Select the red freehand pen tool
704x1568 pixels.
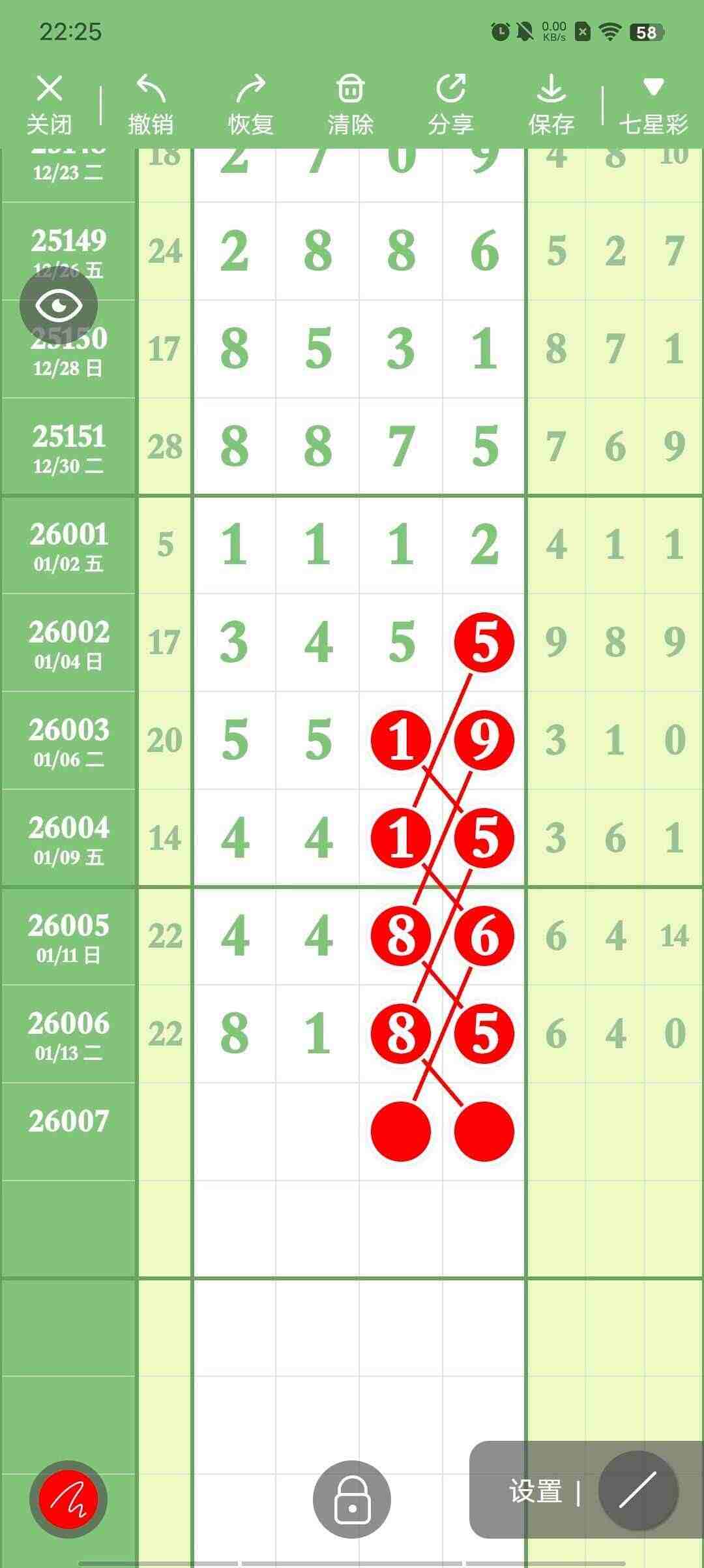click(x=68, y=1499)
